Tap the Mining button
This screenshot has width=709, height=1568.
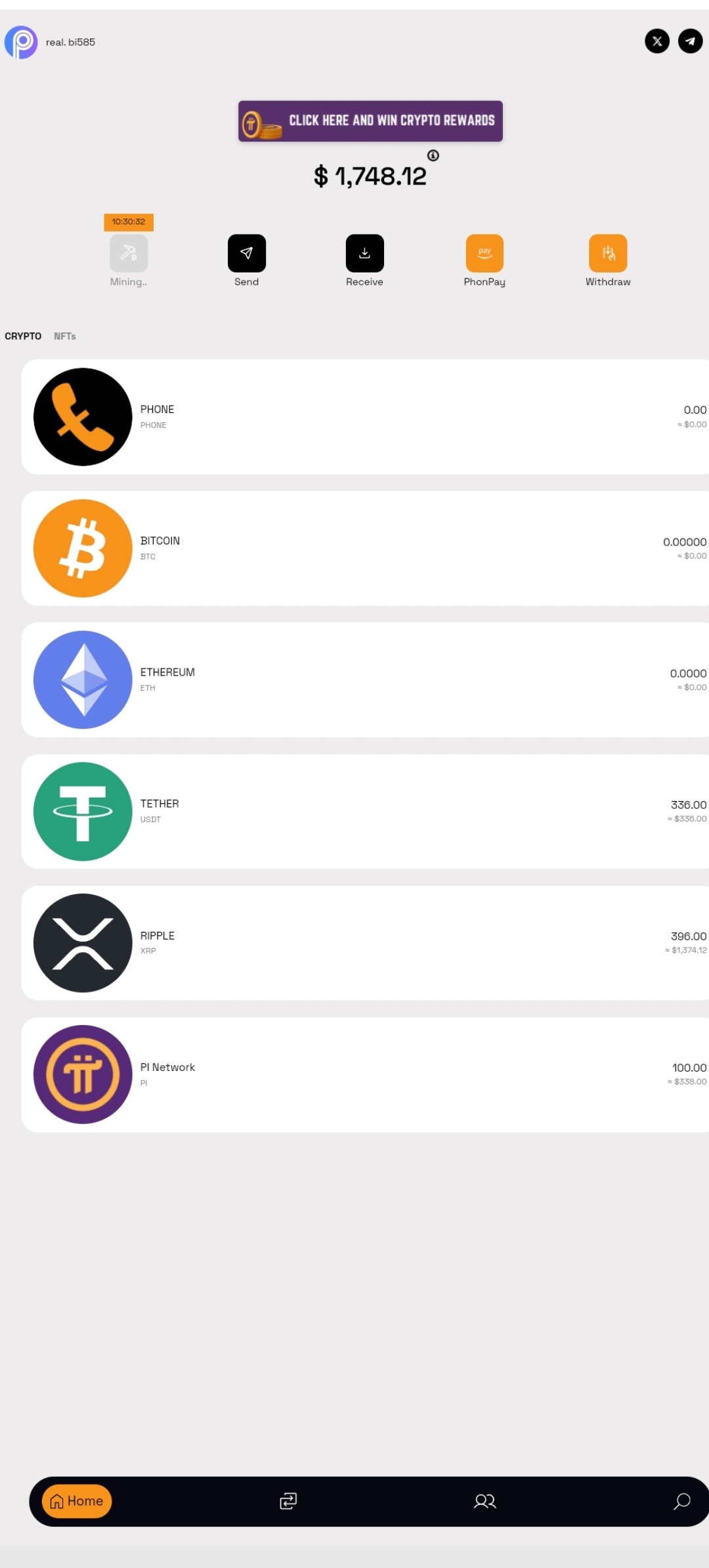point(129,253)
